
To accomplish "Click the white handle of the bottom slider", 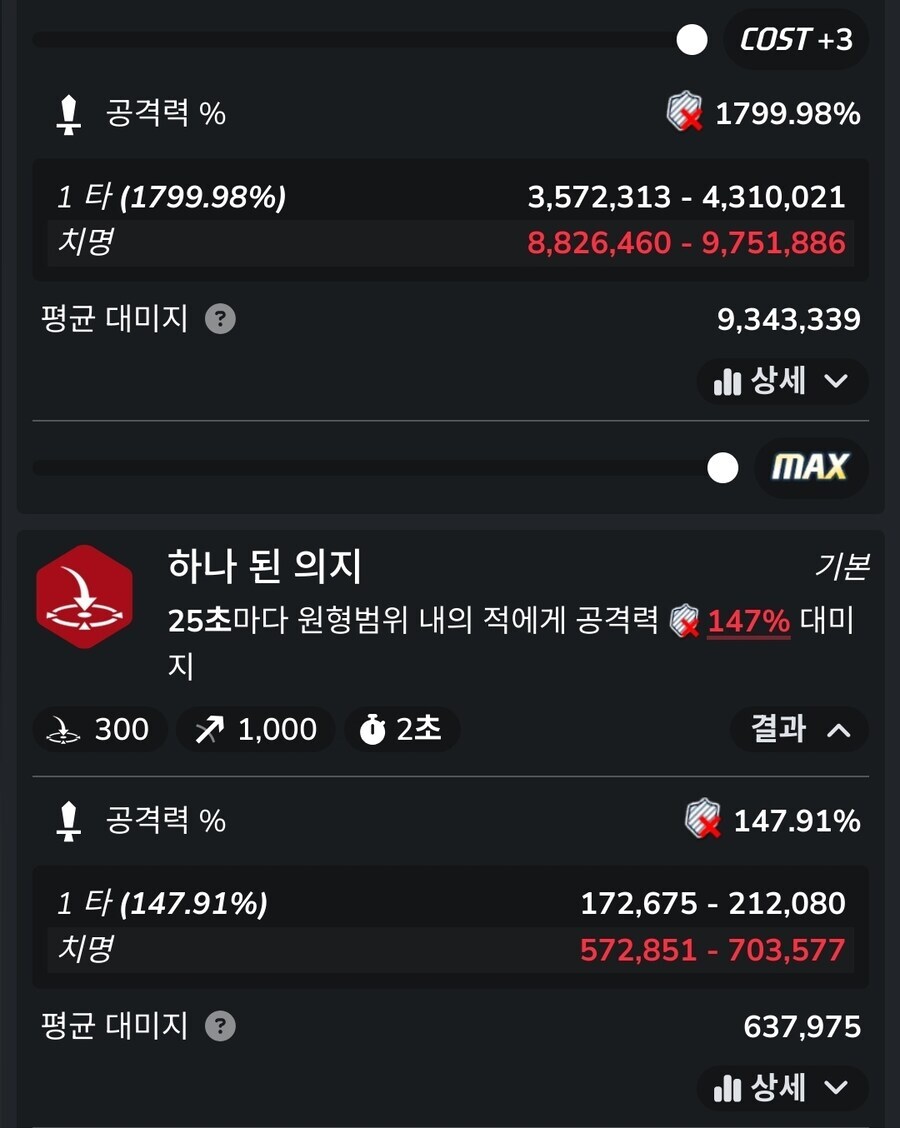I will [x=722, y=467].
